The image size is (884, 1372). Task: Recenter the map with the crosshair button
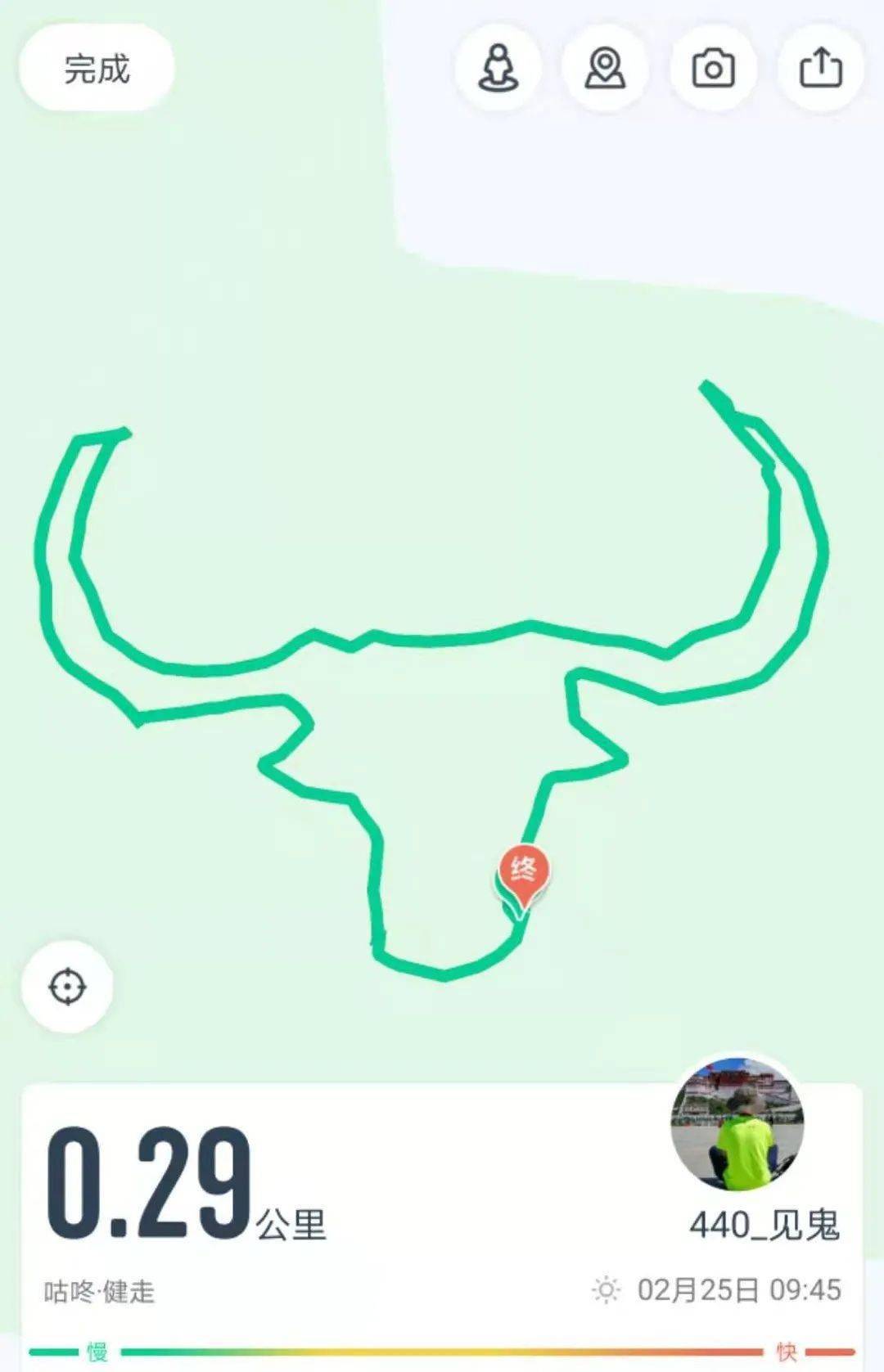[68, 986]
